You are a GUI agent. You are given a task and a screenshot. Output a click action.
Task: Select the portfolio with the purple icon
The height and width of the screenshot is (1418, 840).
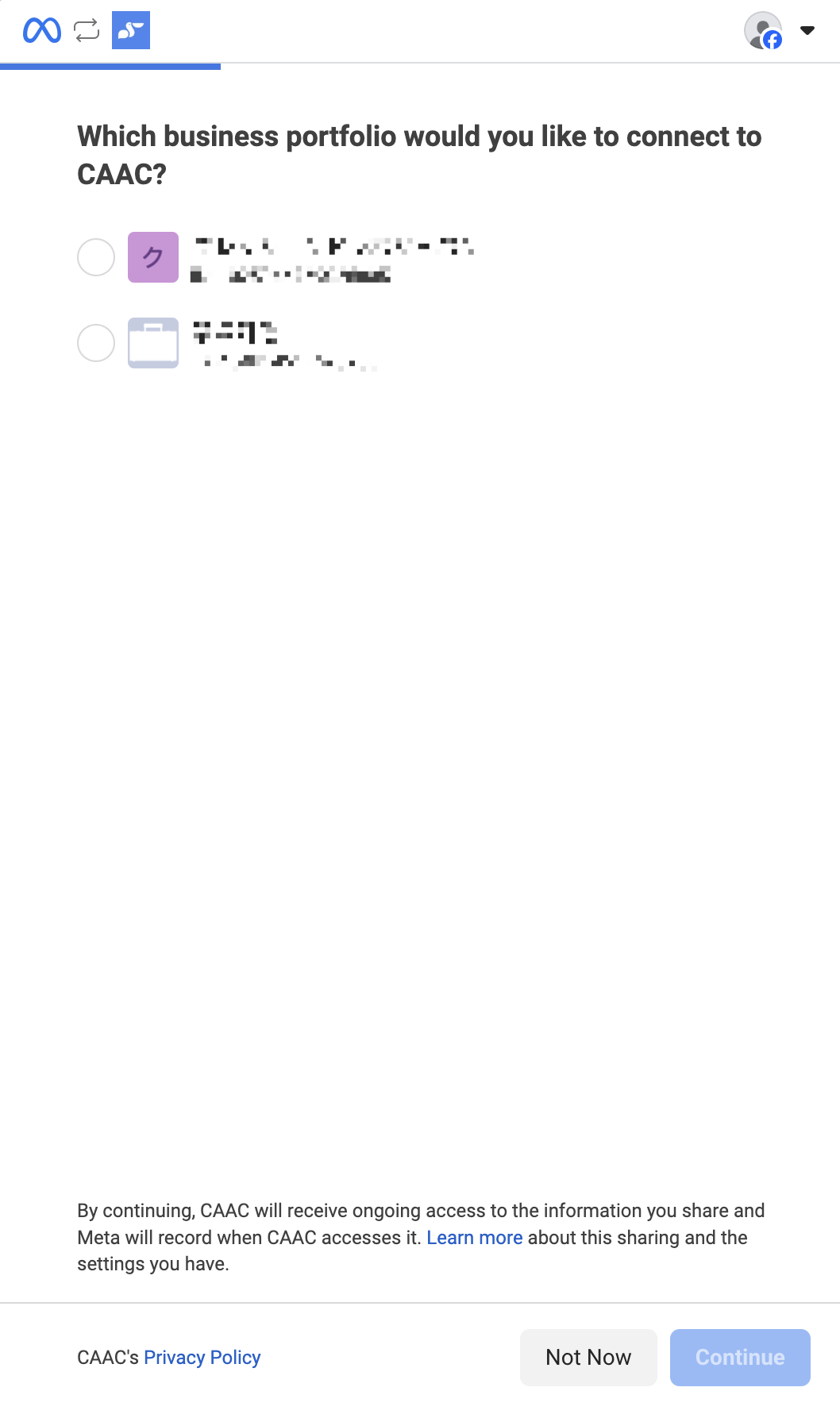click(96, 257)
